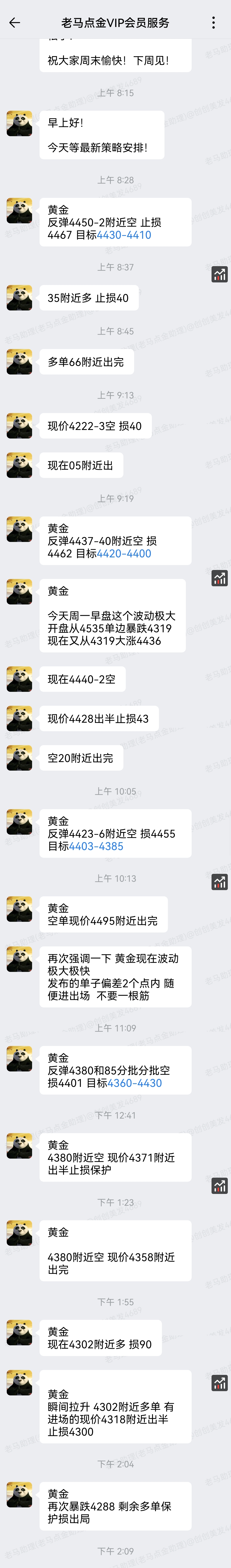
Task: Tap the 4403-4385 target link
Action: 96,846
